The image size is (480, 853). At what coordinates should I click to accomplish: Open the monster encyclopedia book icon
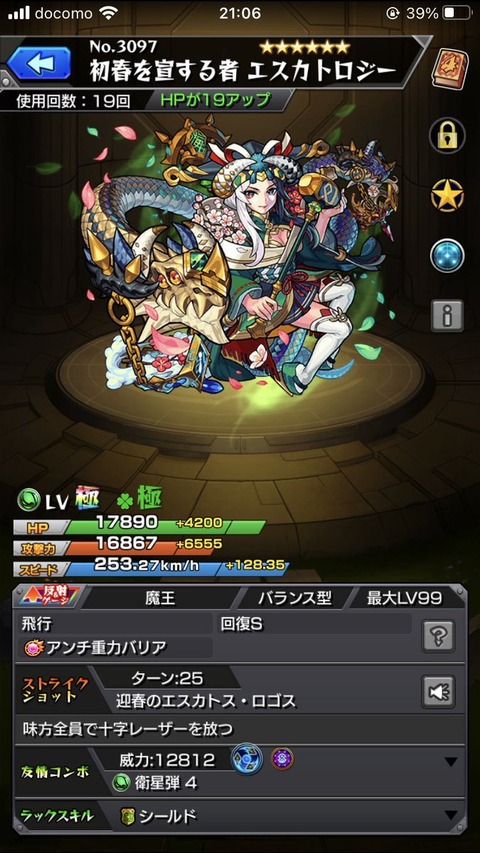pos(450,67)
